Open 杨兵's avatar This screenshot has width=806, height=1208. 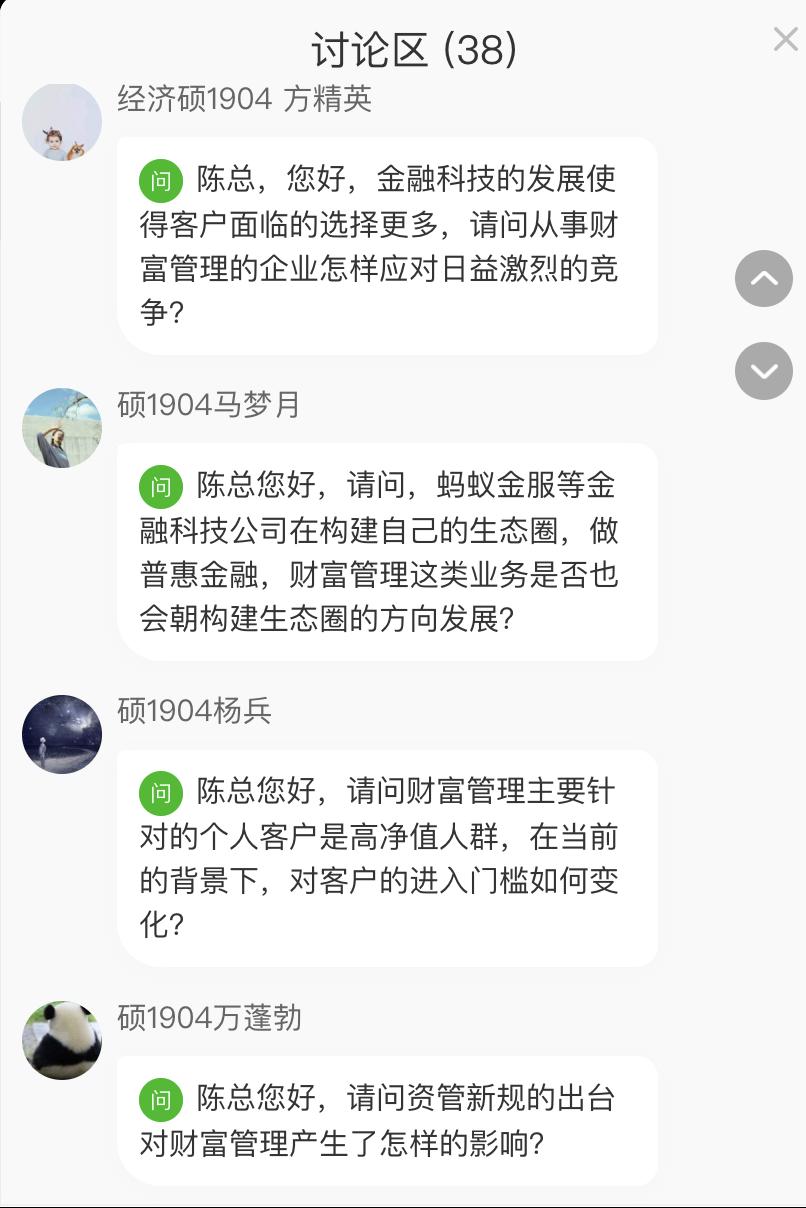[x=62, y=734]
